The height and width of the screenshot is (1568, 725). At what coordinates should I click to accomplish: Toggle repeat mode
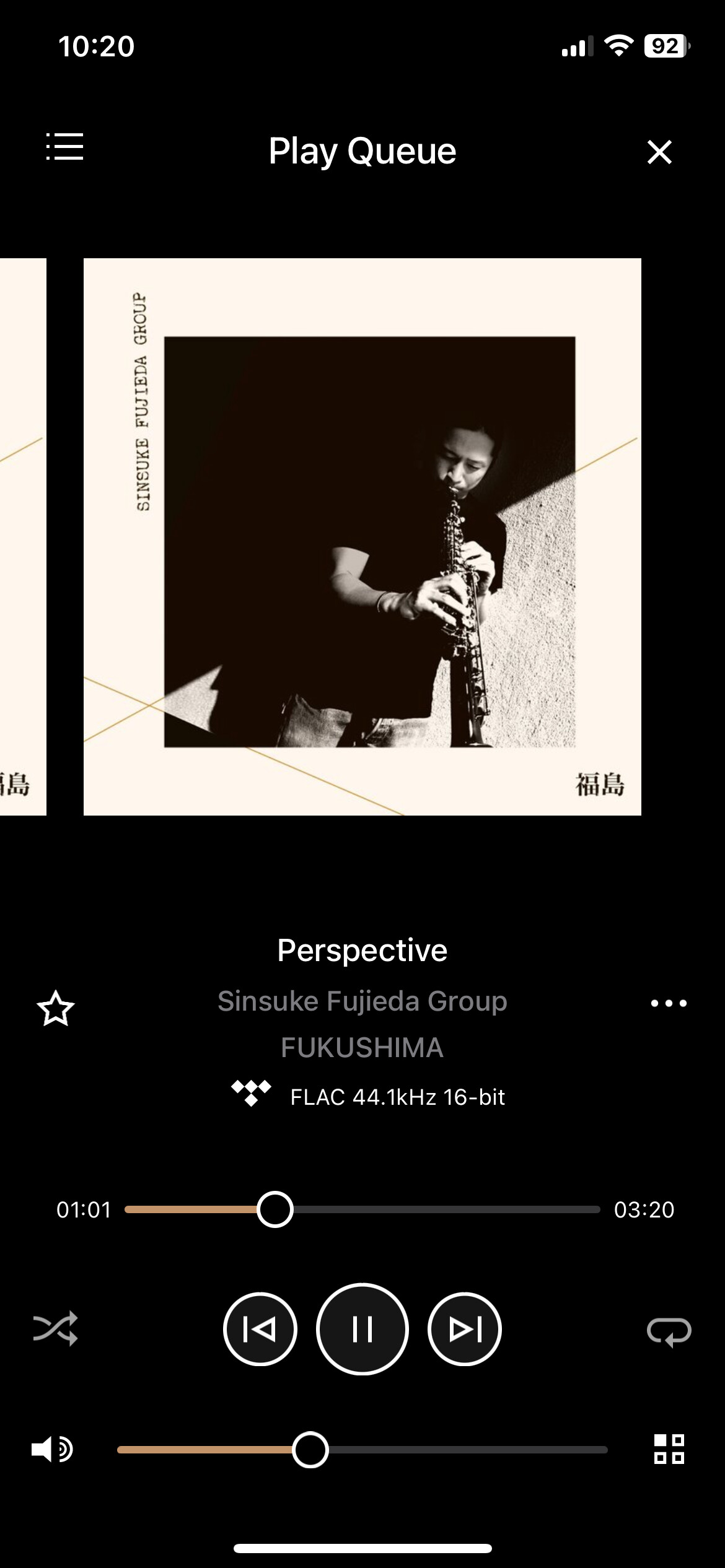click(x=669, y=1330)
